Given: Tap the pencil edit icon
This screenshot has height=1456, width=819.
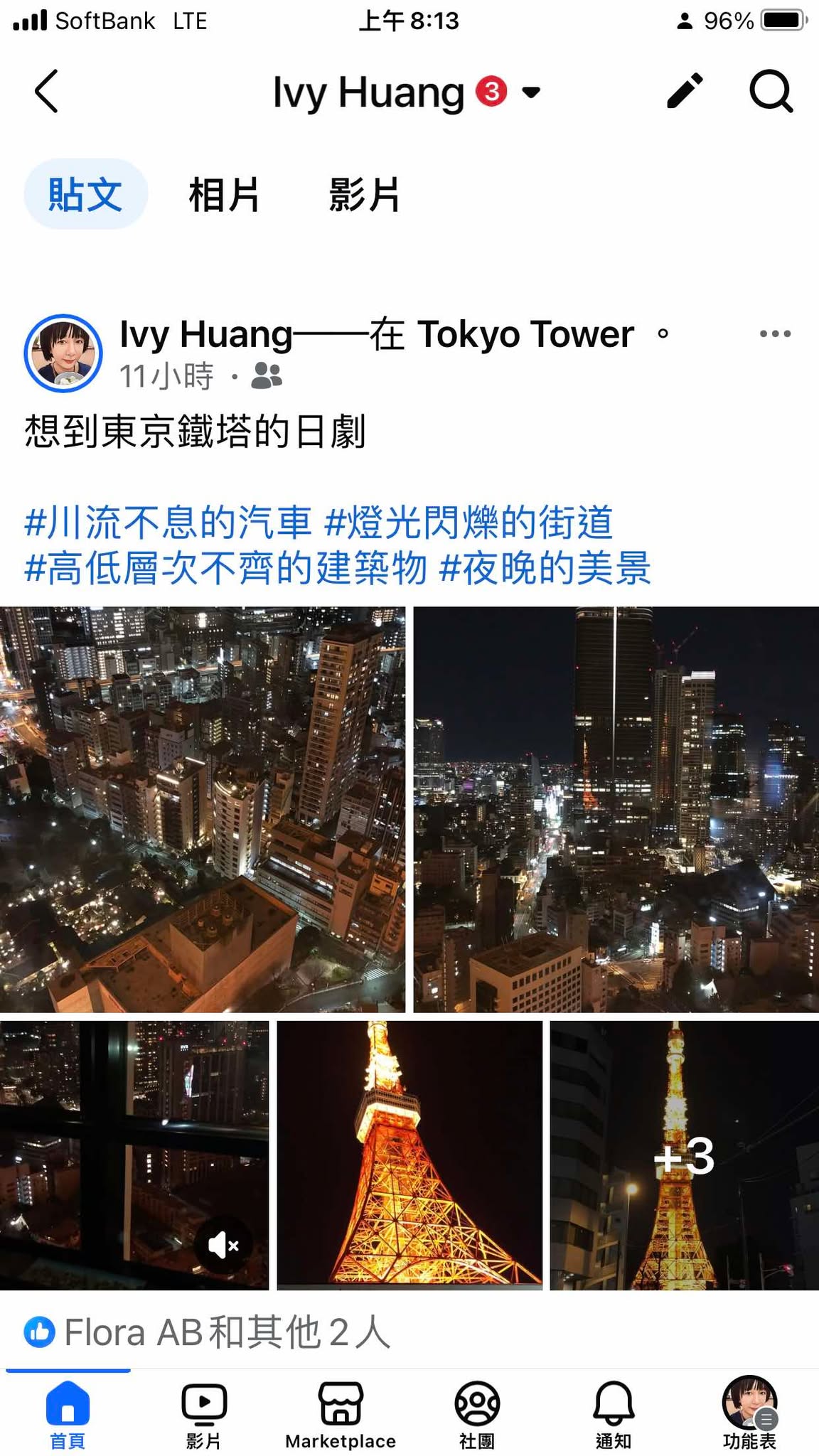Looking at the screenshot, I should pyautogui.click(x=685, y=91).
